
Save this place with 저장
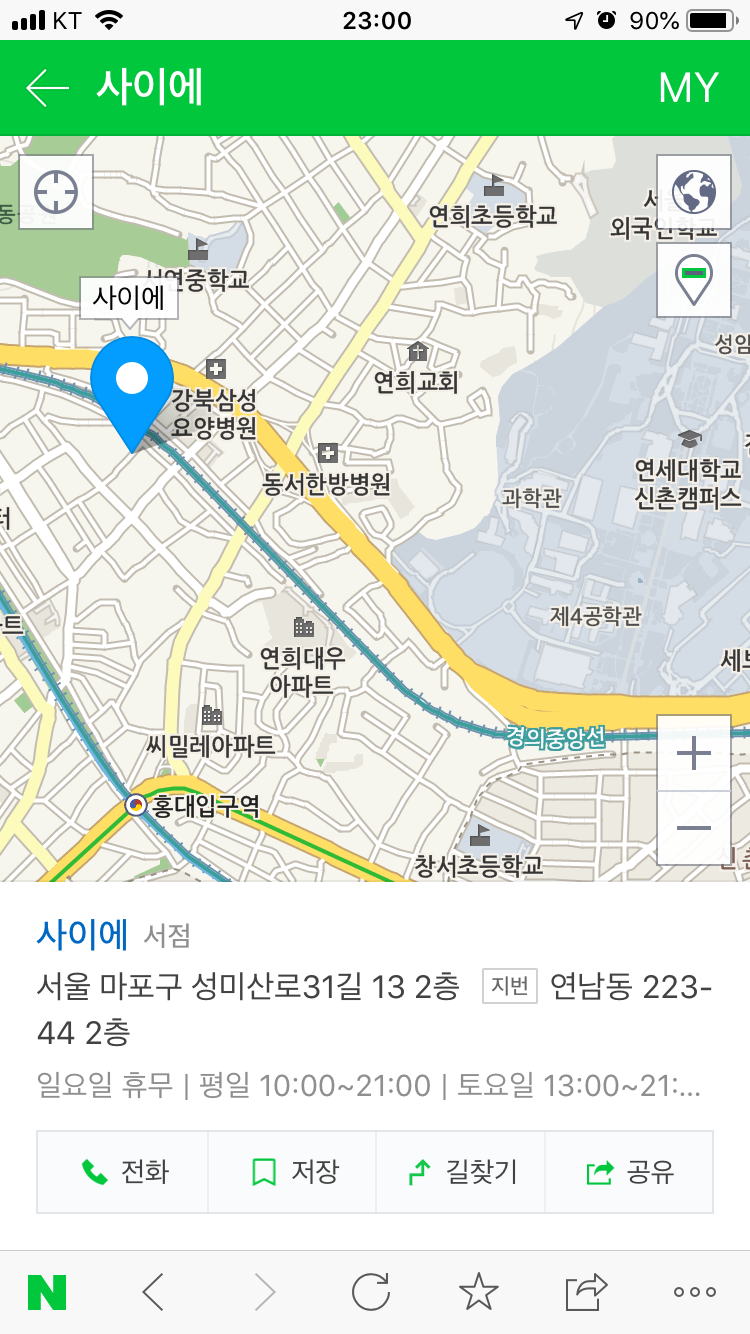tap(292, 1172)
